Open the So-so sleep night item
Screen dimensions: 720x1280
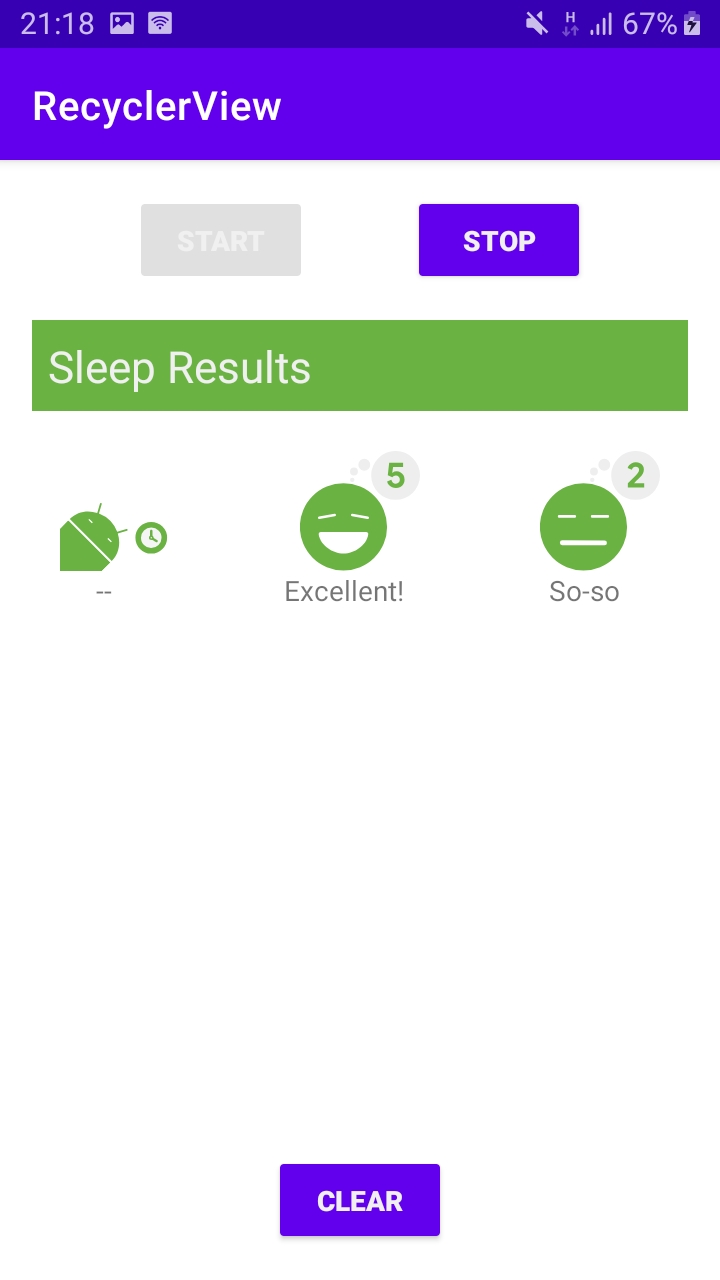pos(584,531)
